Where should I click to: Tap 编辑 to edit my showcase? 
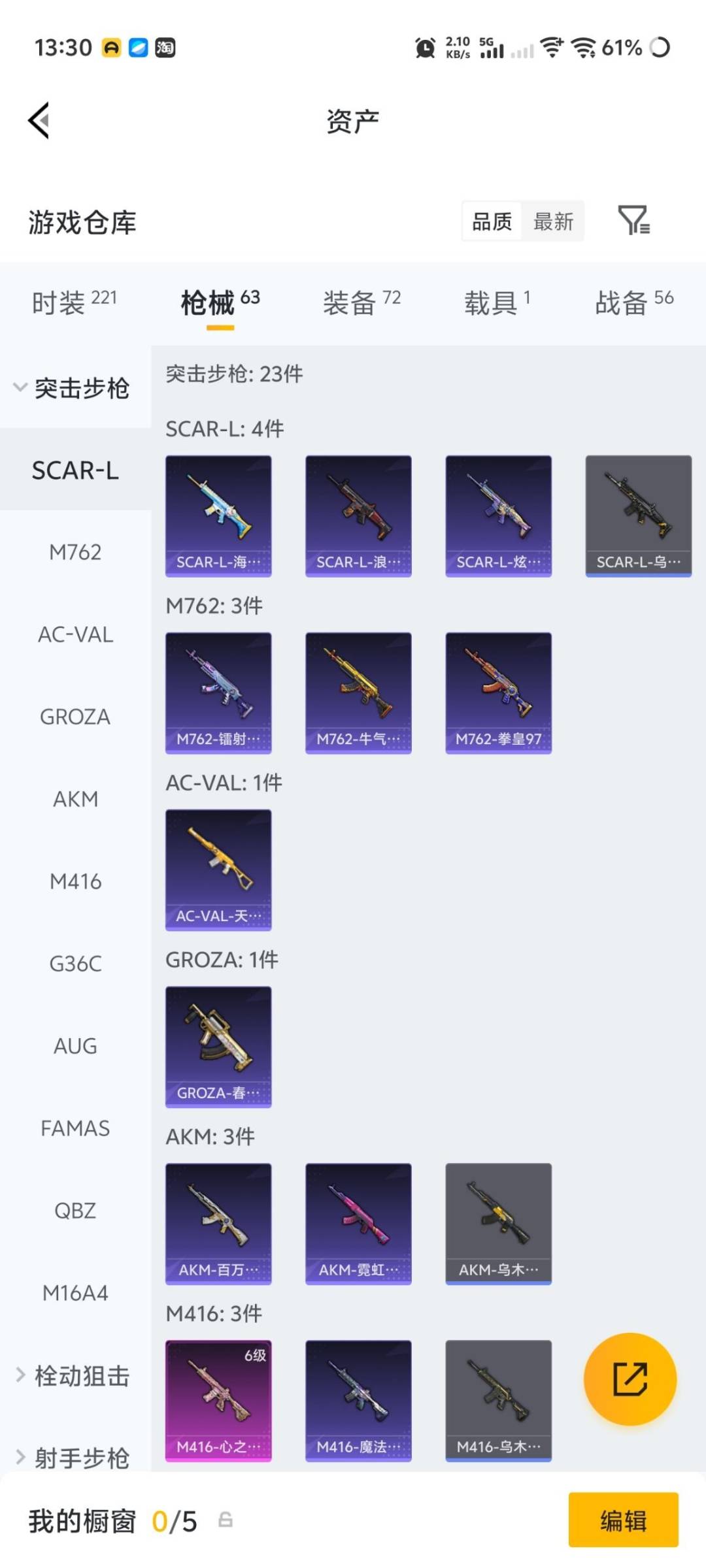pyautogui.click(x=623, y=1520)
